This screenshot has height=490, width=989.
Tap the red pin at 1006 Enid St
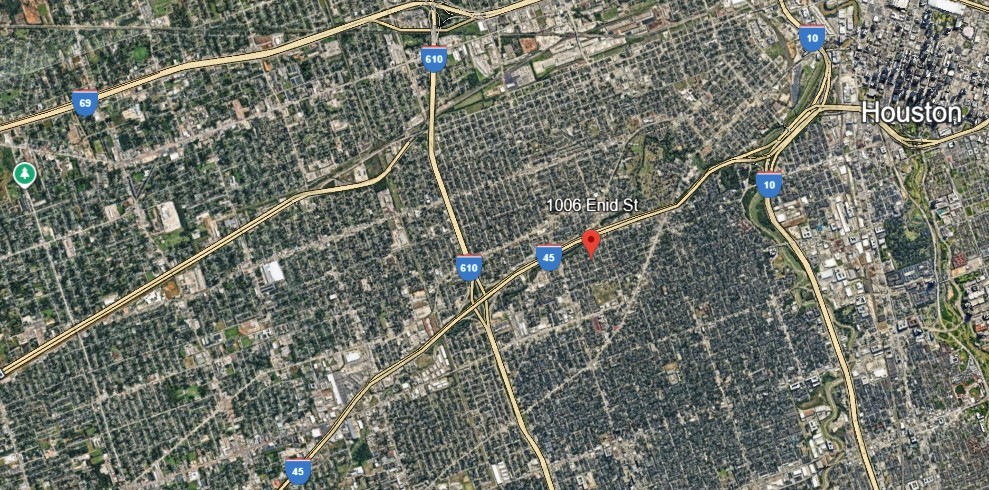591,241
